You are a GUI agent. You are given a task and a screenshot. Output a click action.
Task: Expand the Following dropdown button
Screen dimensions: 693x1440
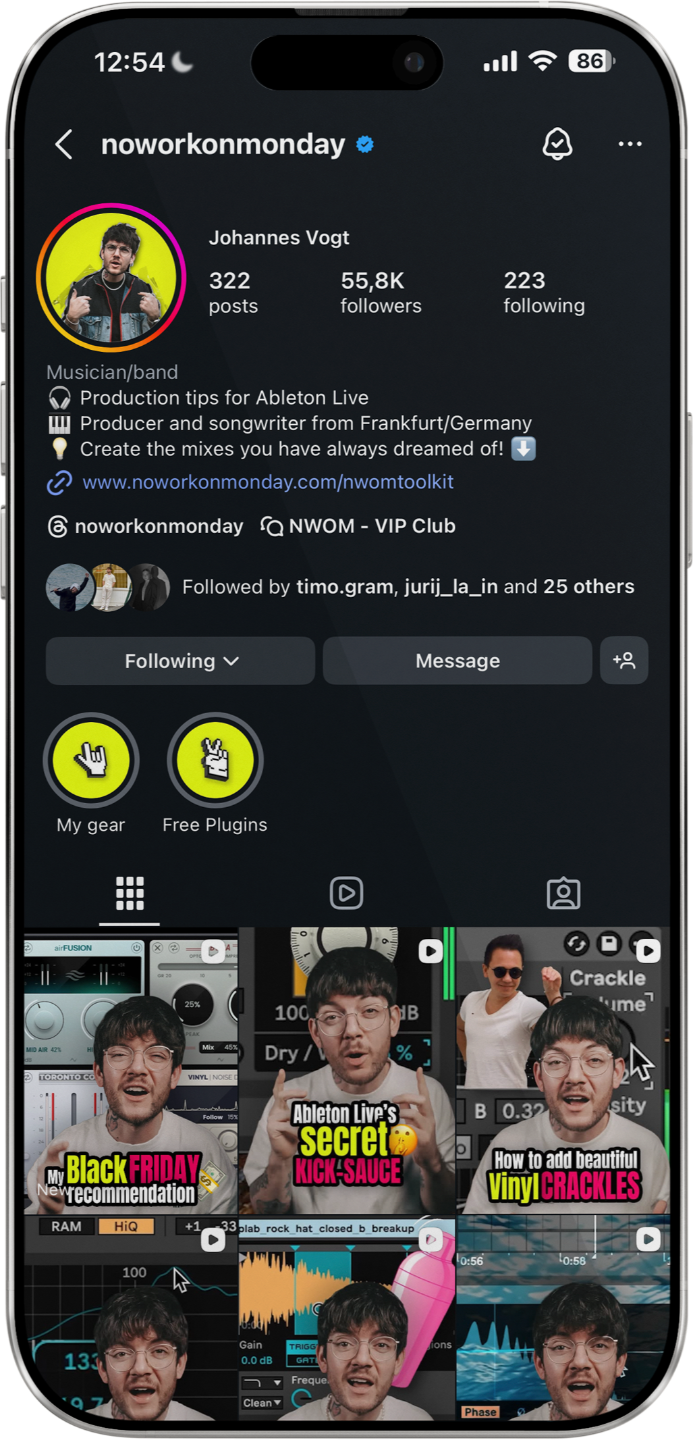181,661
